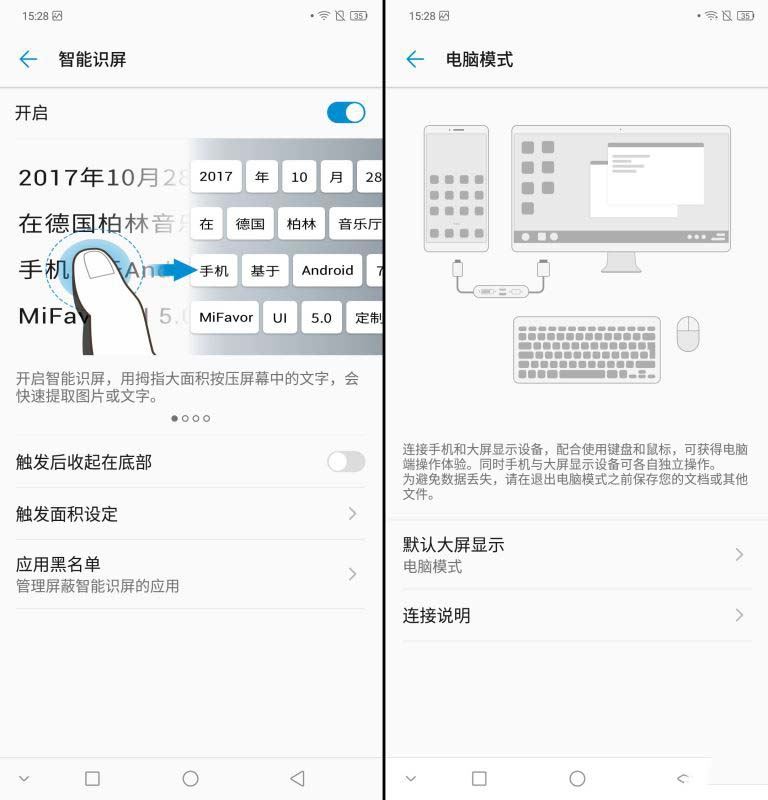Open recent apps under 电脑模式 screen
The height and width of the screenshot is (800, 768).
tap(479, 778)
